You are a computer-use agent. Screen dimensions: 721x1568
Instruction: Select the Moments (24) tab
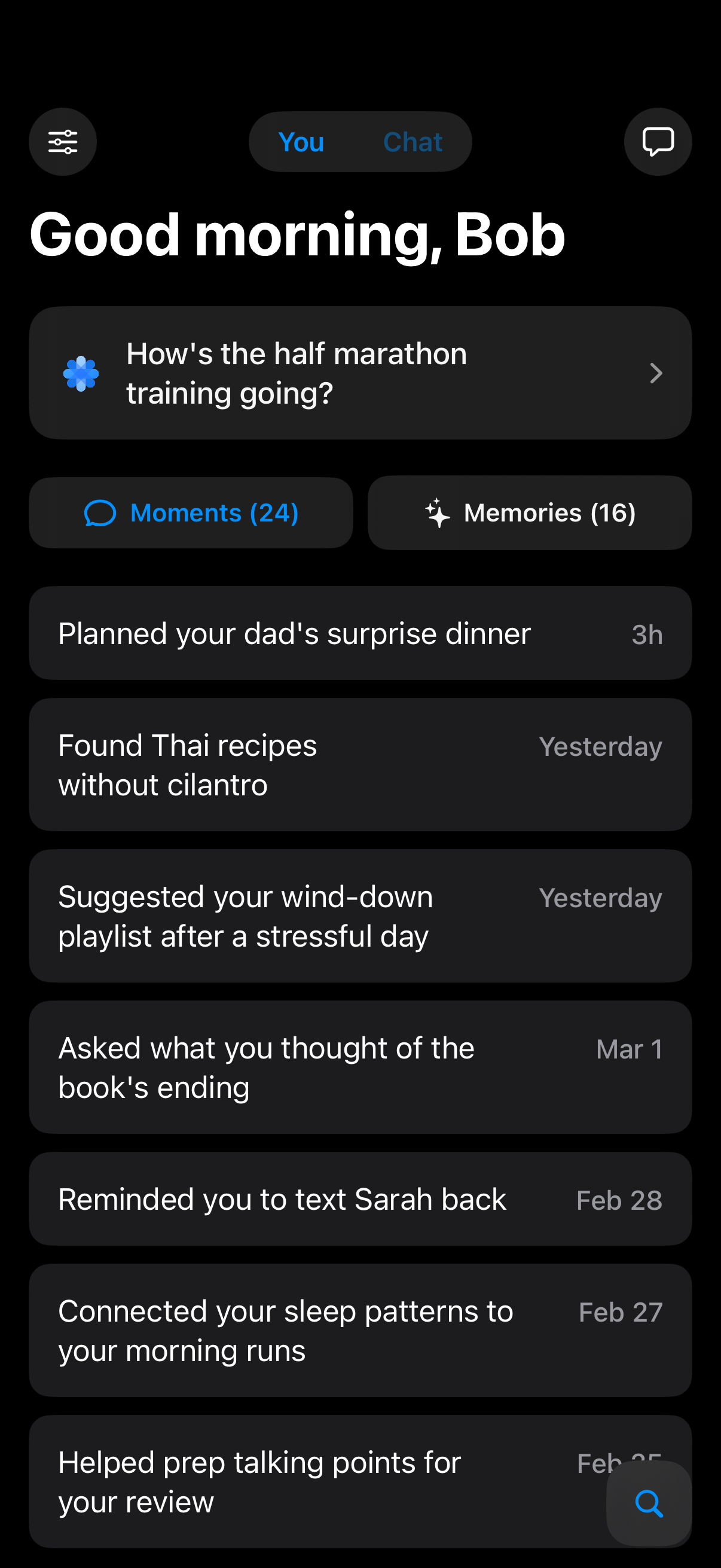click(x=191, y=513)
